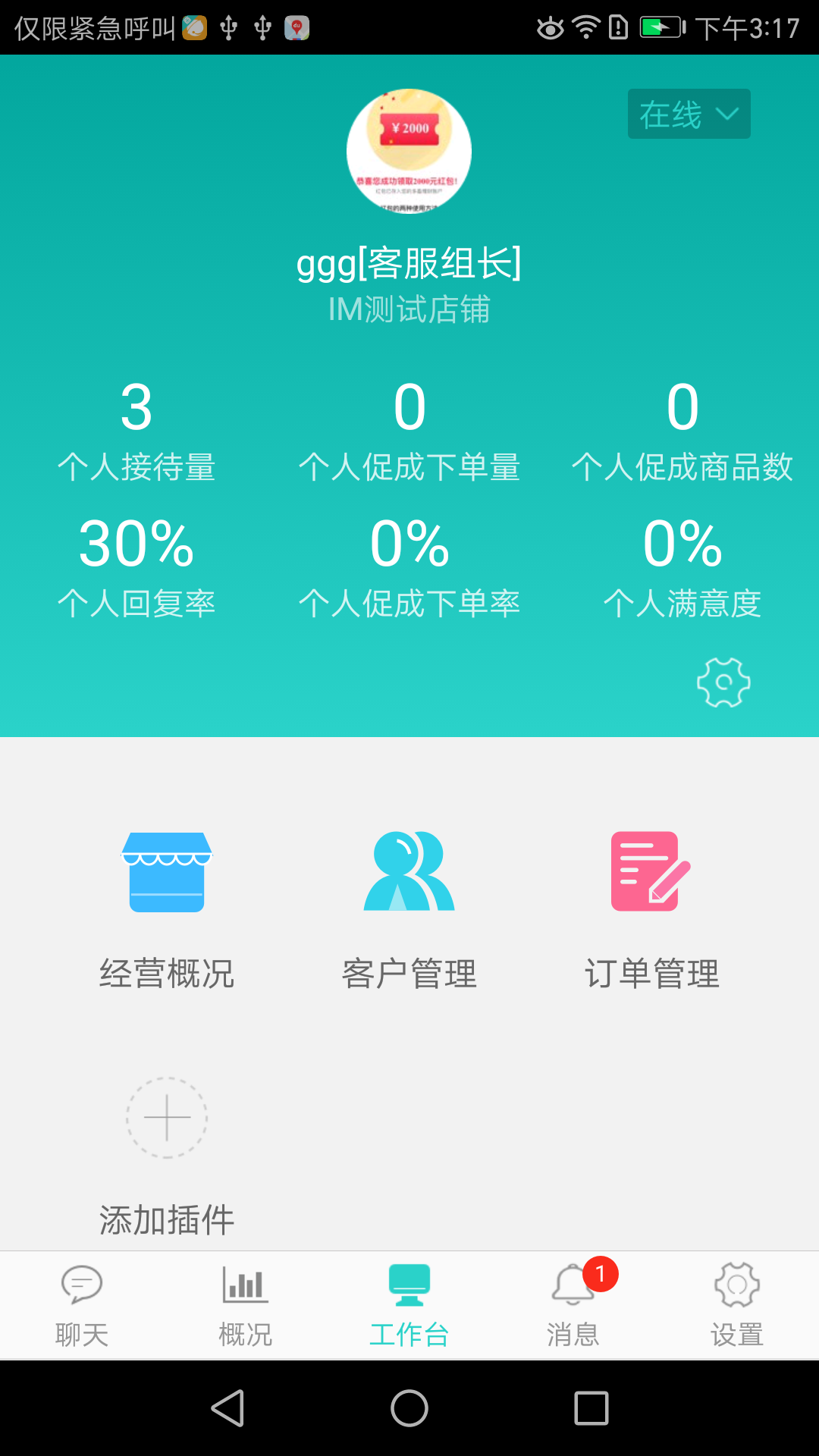
Task: Return to the system home screen
Action: tap(409, 1409)
